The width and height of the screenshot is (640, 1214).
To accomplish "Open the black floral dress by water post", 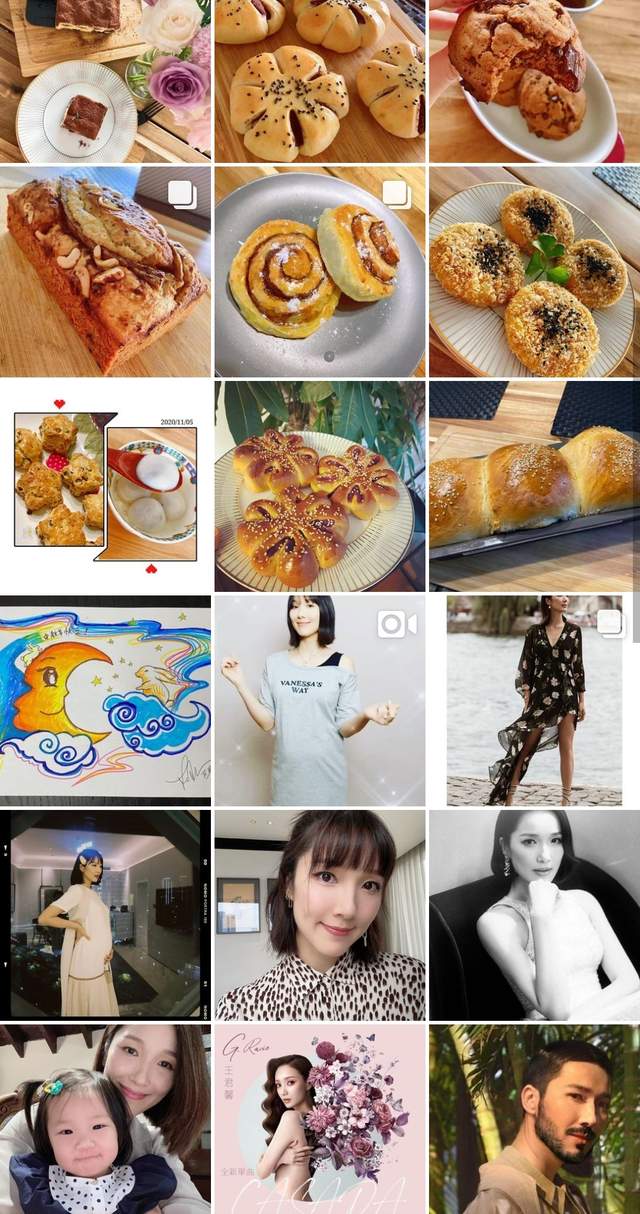I will pos(535,701).
